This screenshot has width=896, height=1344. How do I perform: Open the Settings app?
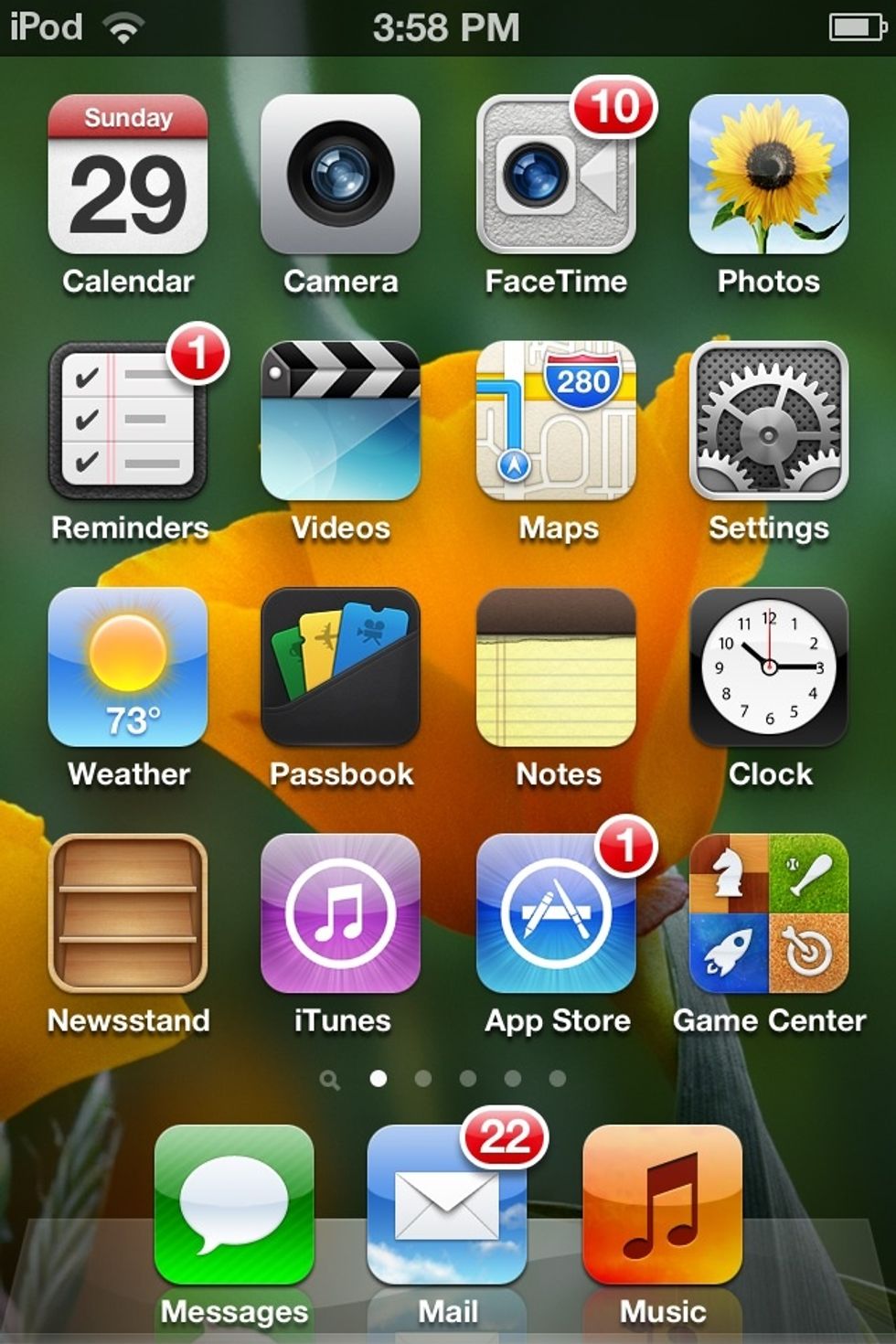(x=768, y=421)
